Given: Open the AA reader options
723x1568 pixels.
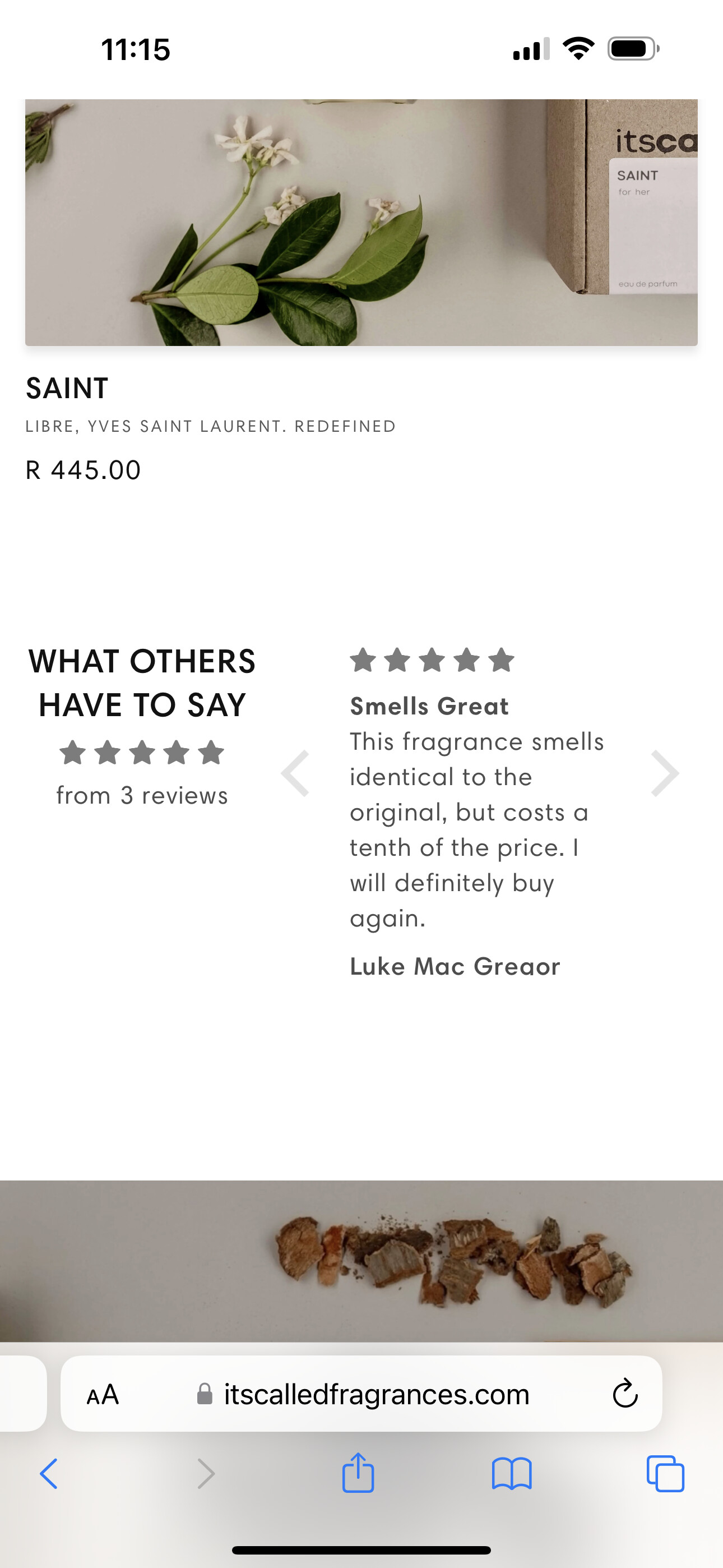Looking at the screenshot, I should [103, 1395].
